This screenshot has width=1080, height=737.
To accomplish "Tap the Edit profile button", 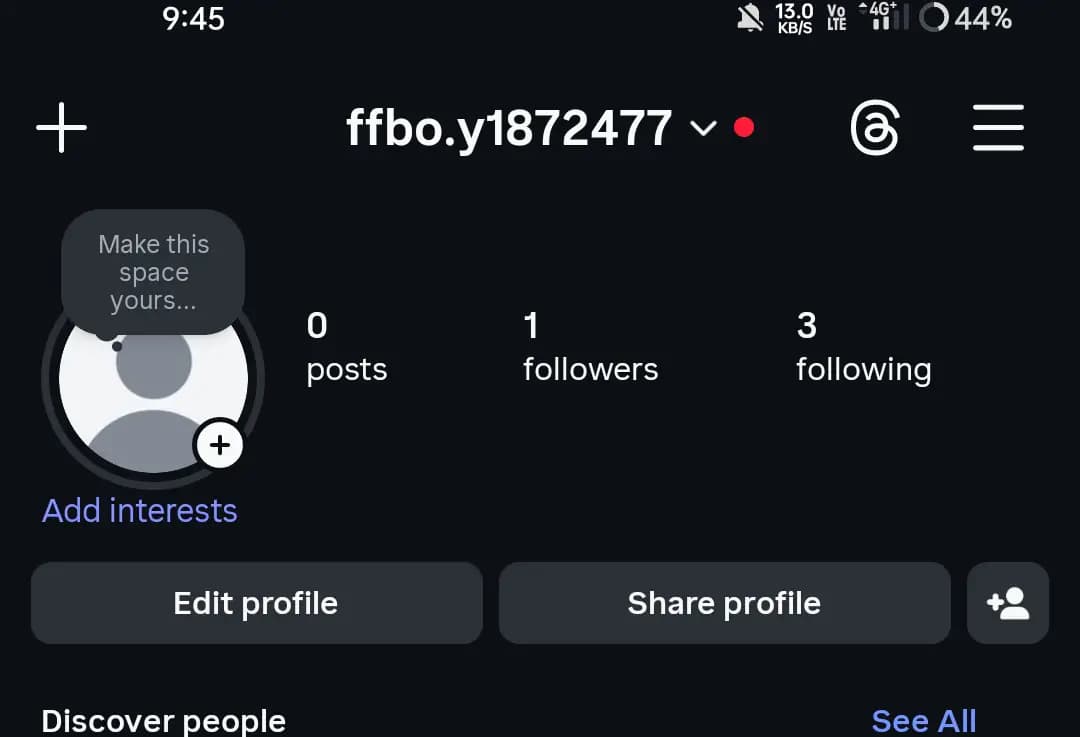I will (256, 603).
